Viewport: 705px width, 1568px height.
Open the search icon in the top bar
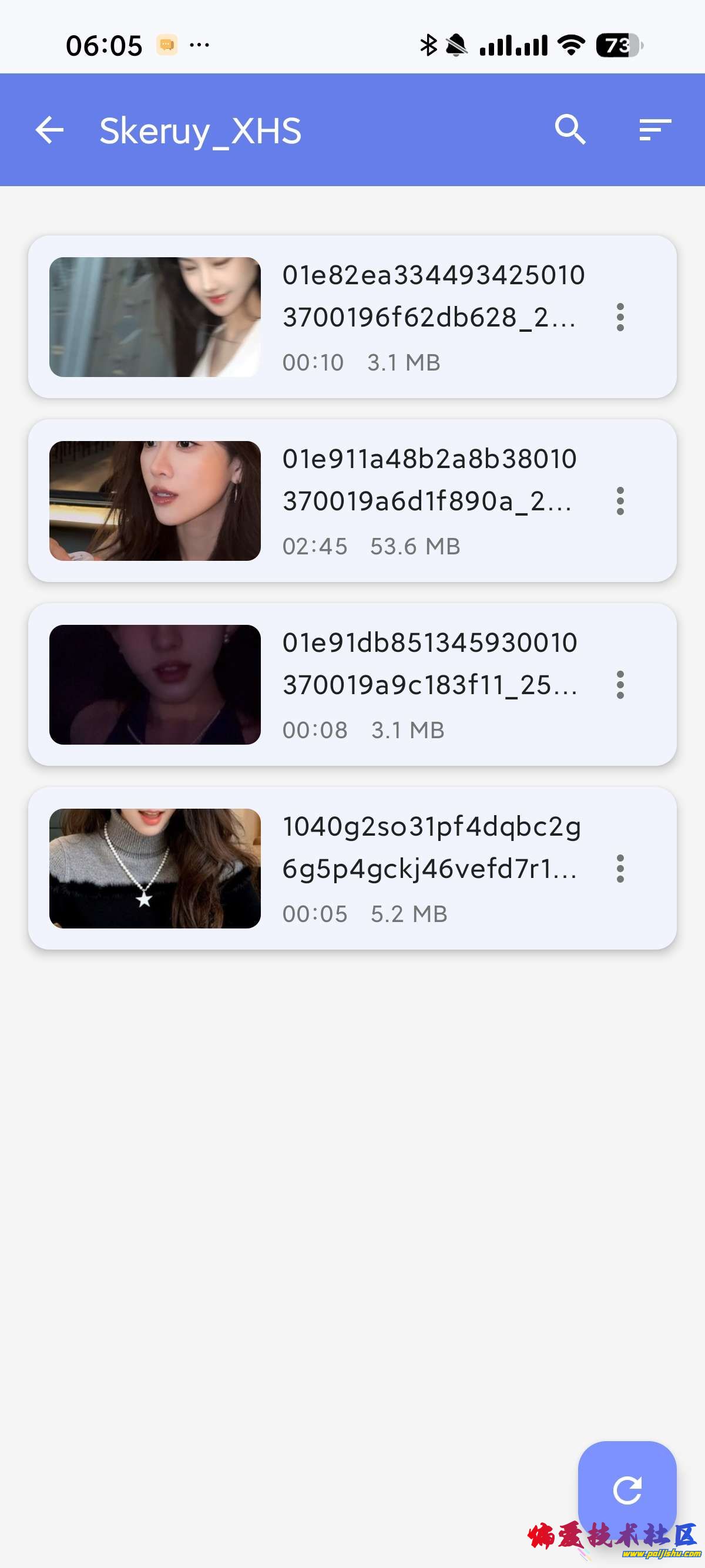(570, 130)
